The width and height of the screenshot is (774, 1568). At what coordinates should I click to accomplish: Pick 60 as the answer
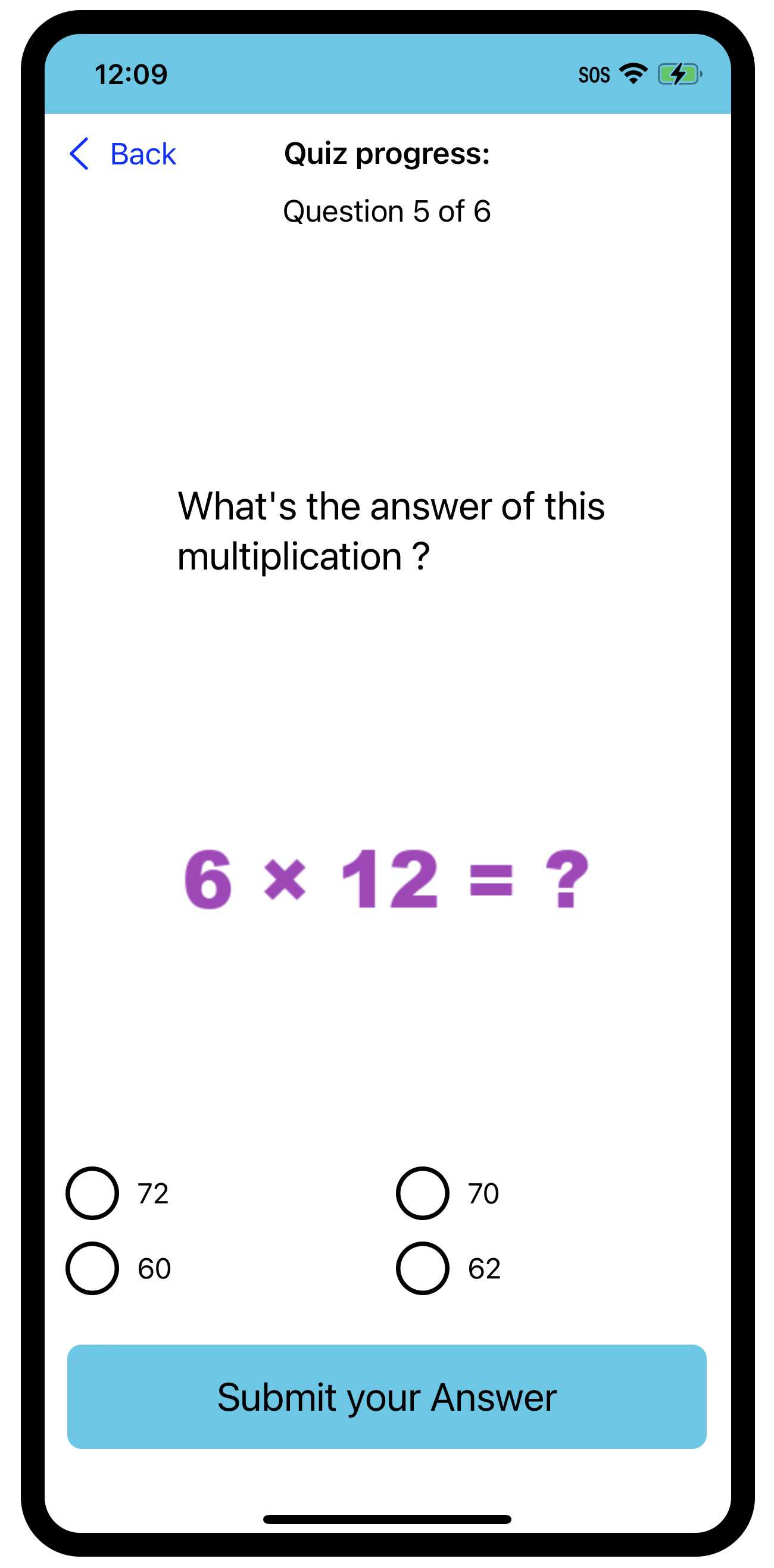click(92, 1268)
